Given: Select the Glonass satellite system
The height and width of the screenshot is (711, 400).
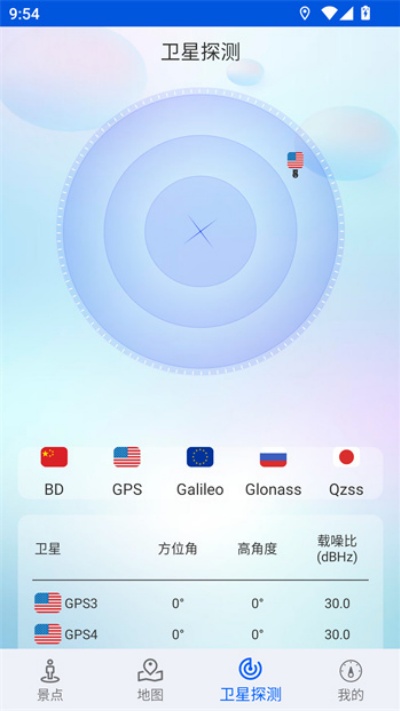Looking at the screenshot, I should click(273, 472).
